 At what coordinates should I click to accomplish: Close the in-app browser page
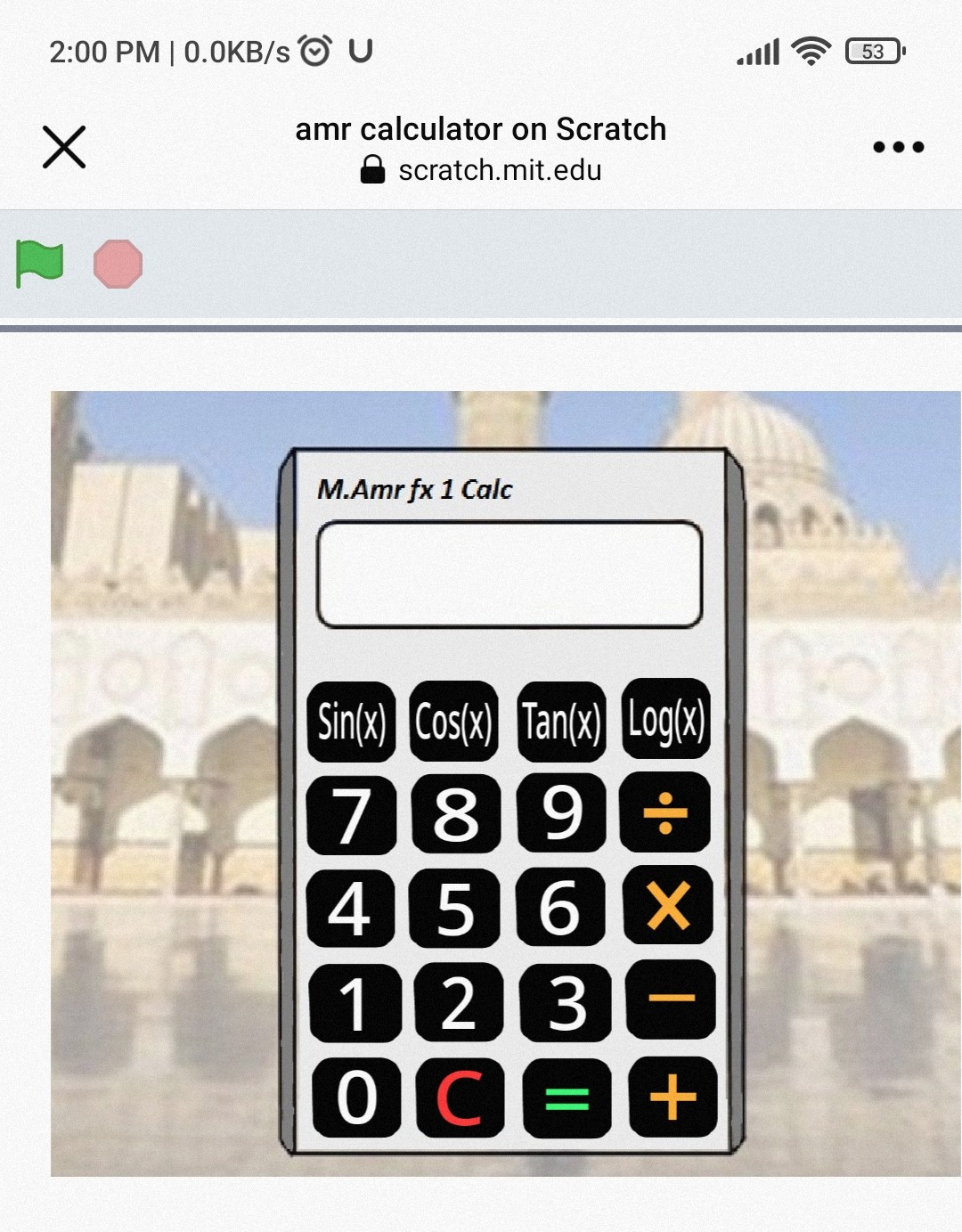point(64,147)
